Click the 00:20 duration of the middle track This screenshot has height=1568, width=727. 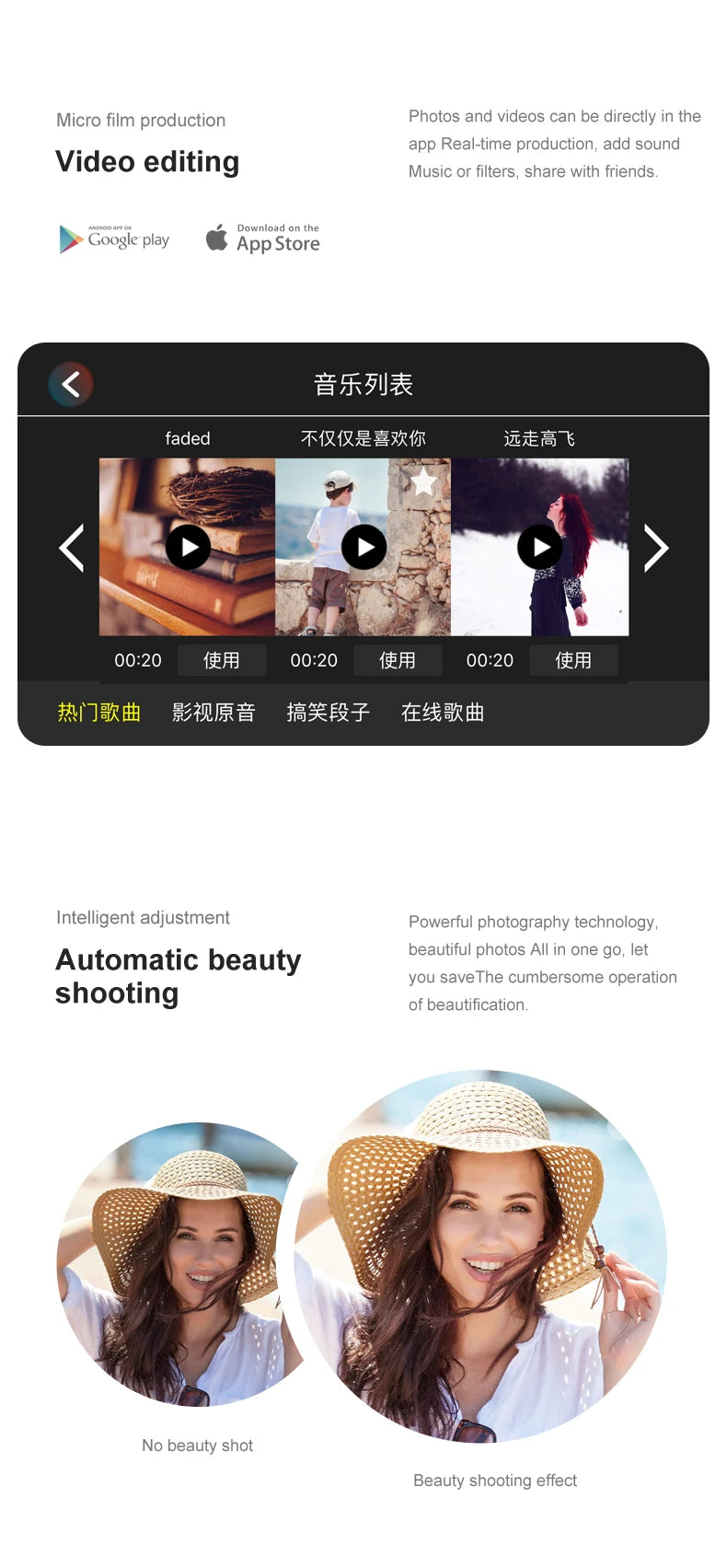click(313, 659)
